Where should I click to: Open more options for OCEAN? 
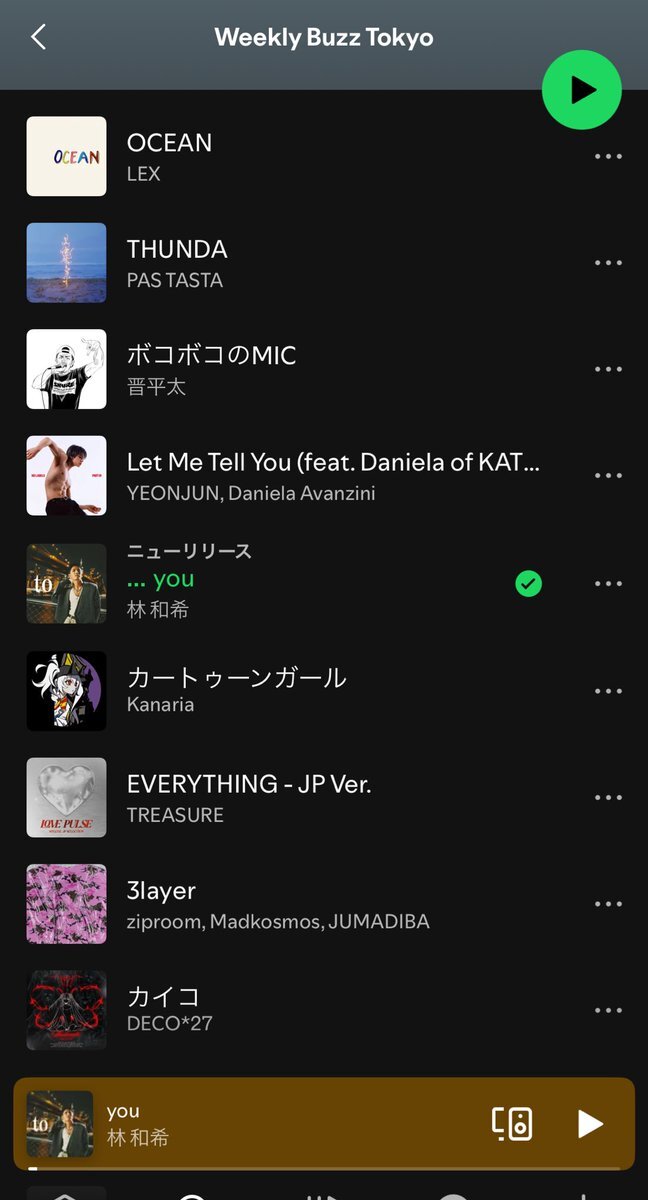coord(608,156)
